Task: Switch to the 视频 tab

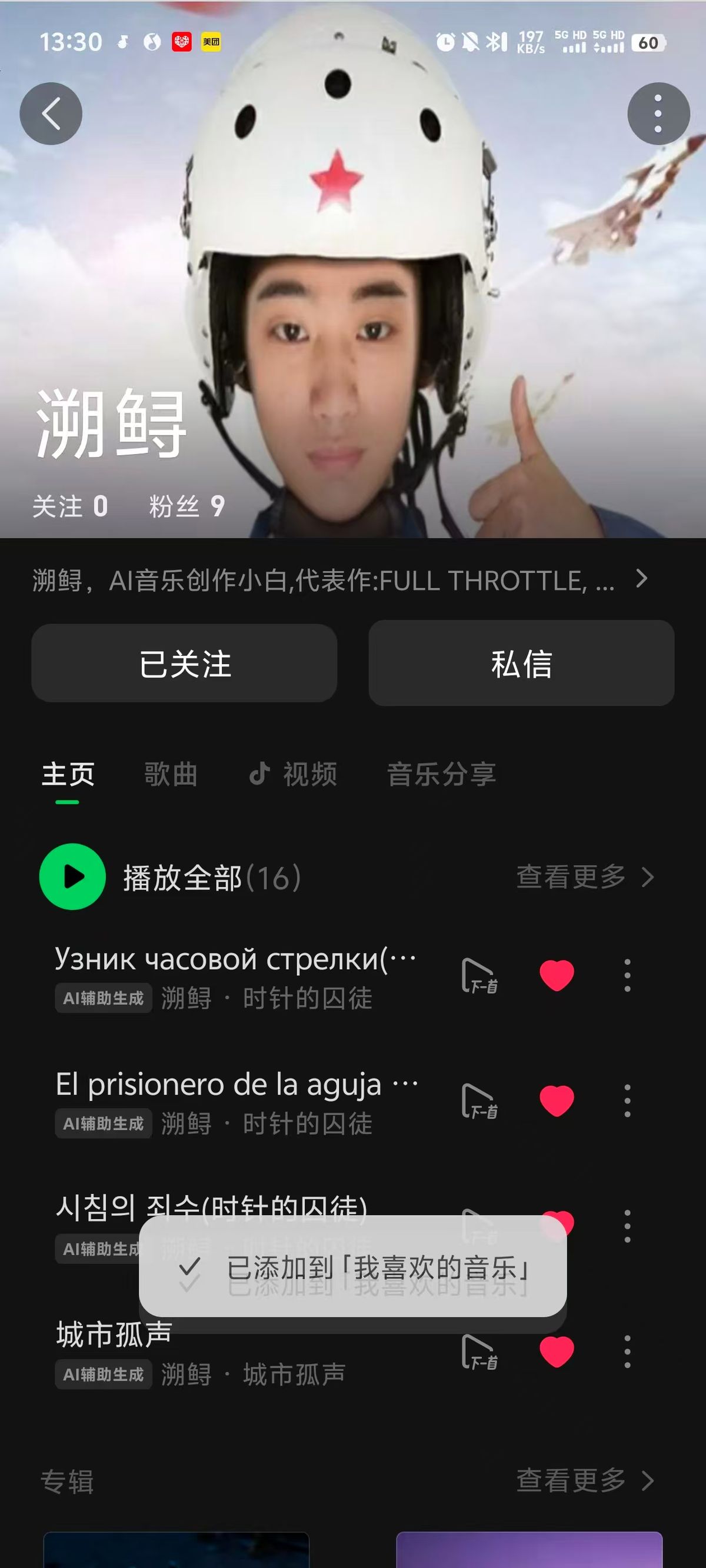Action: point(294,775)
